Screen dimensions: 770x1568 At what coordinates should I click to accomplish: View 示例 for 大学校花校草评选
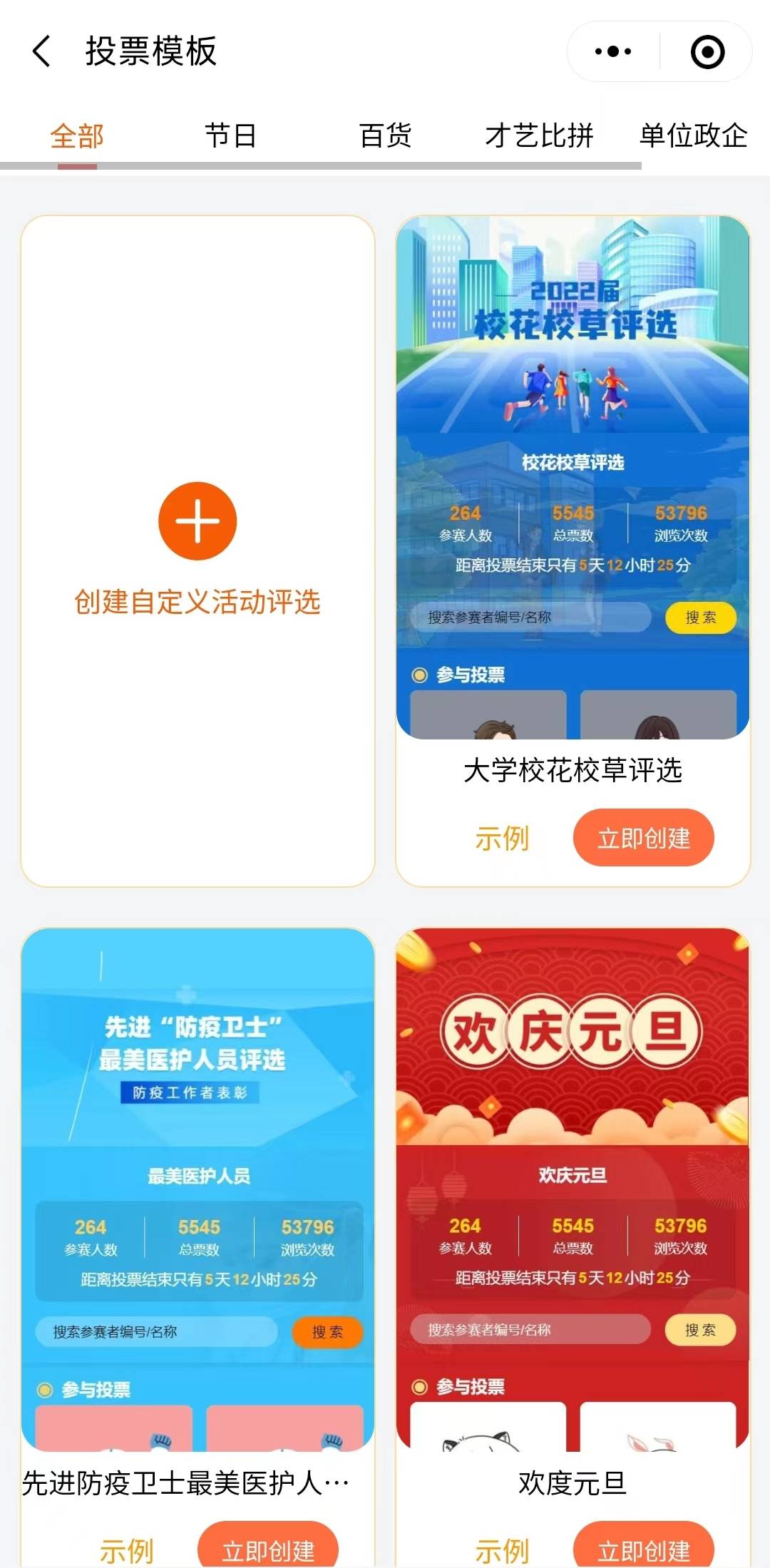503,838
